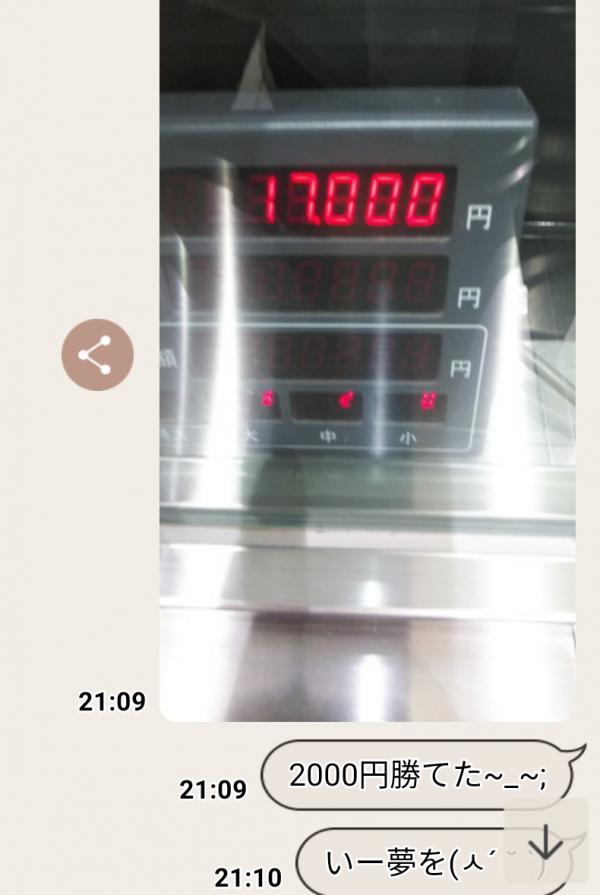Share the sent photo via share icon
This screenshot has width=600, height=895.
click(97, 355)
